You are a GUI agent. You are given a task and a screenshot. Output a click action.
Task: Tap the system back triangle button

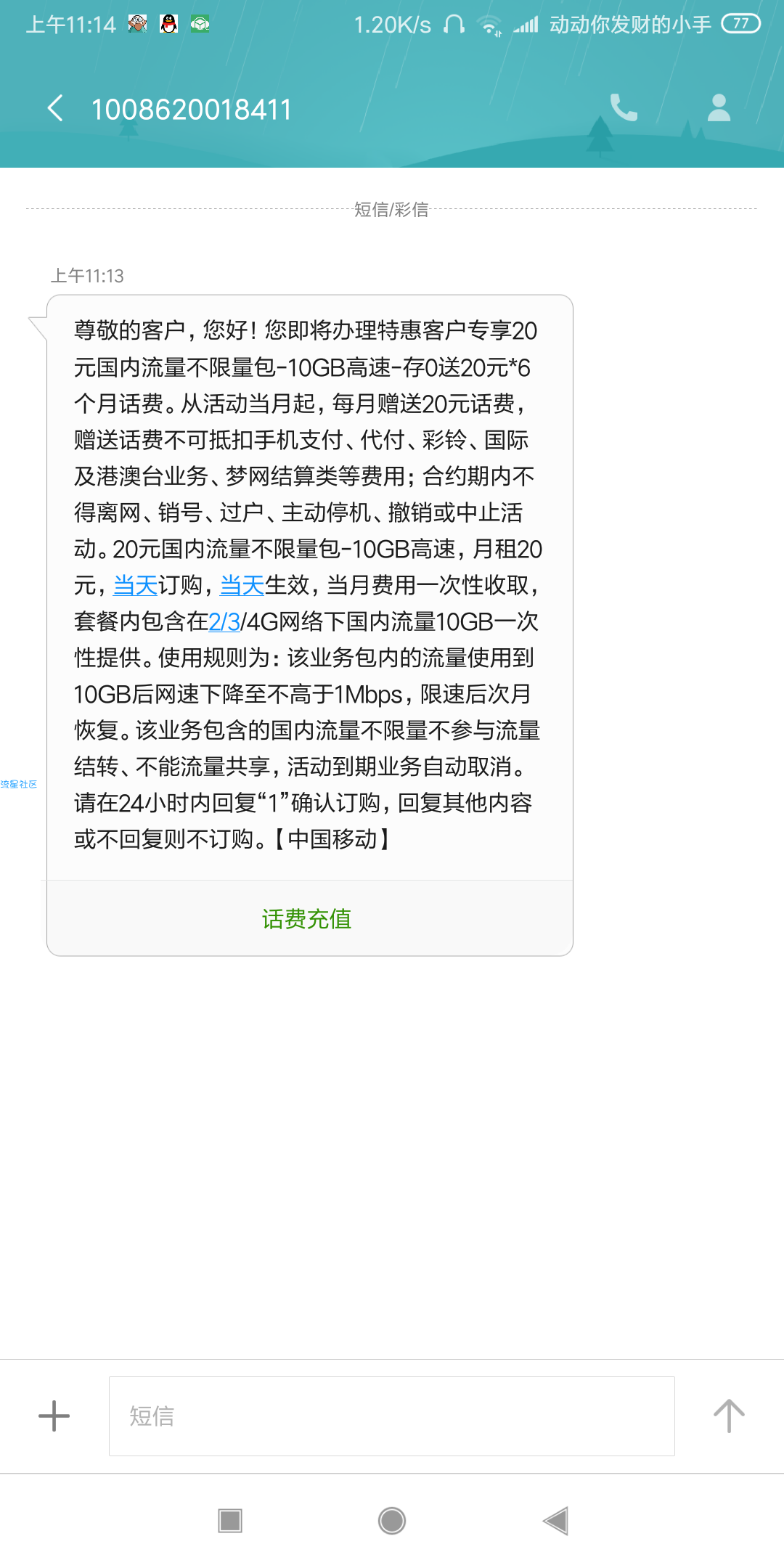(x=555, y=1520)
